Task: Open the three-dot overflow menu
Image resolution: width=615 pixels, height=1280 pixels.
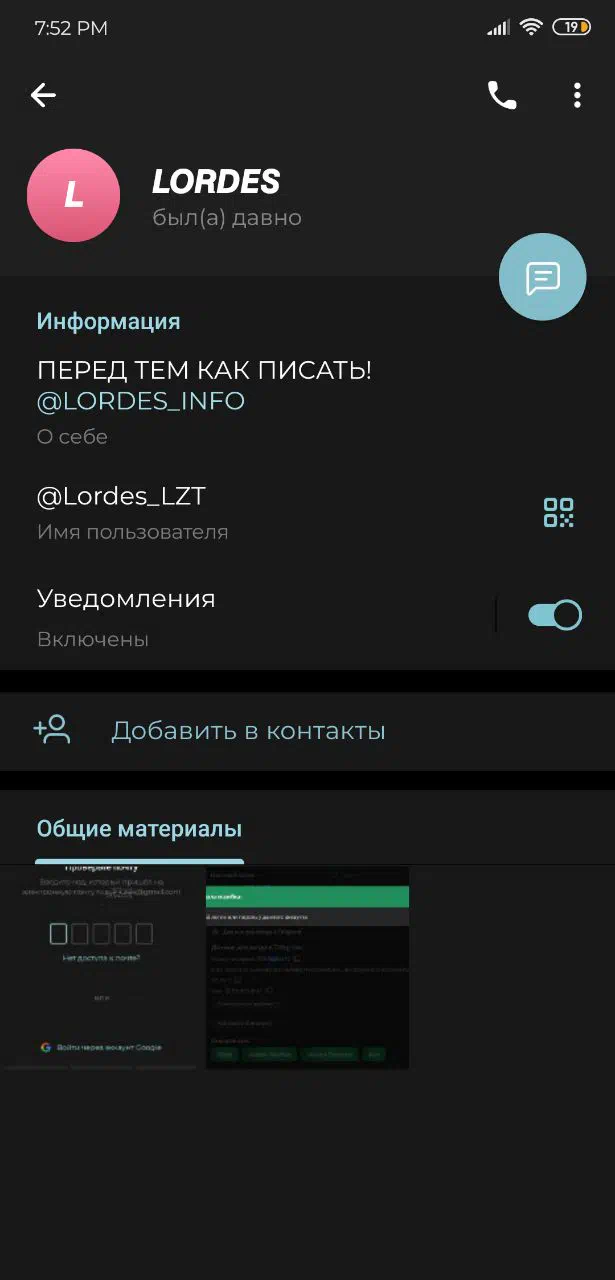Action: [x=577, y=95]
